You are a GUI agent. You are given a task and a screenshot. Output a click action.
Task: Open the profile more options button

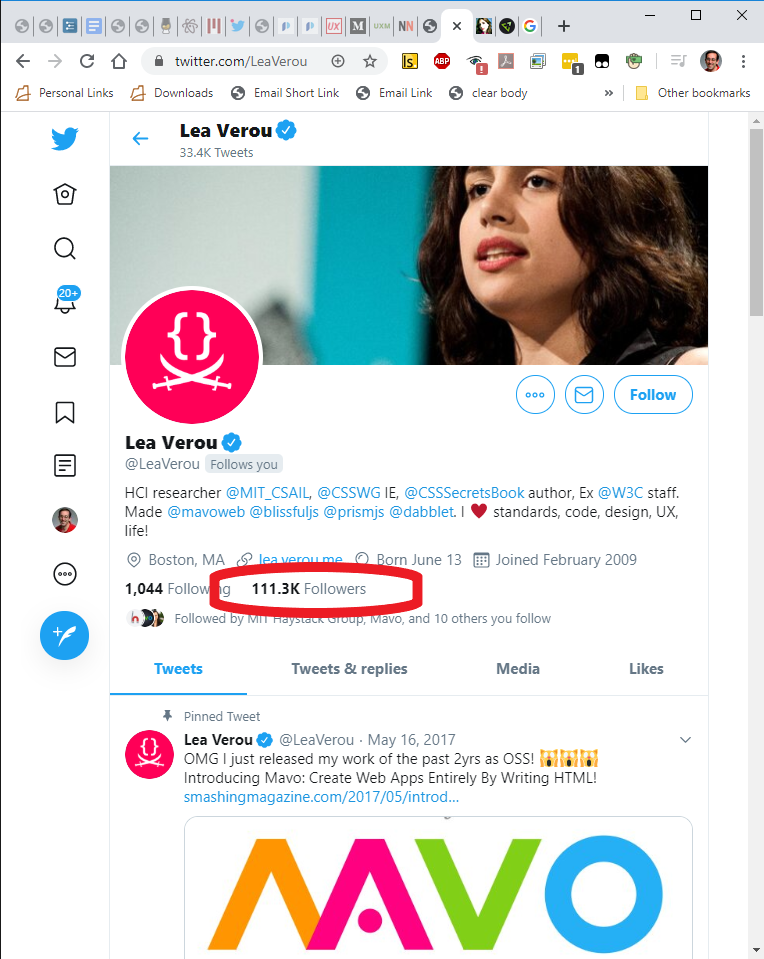535,395
